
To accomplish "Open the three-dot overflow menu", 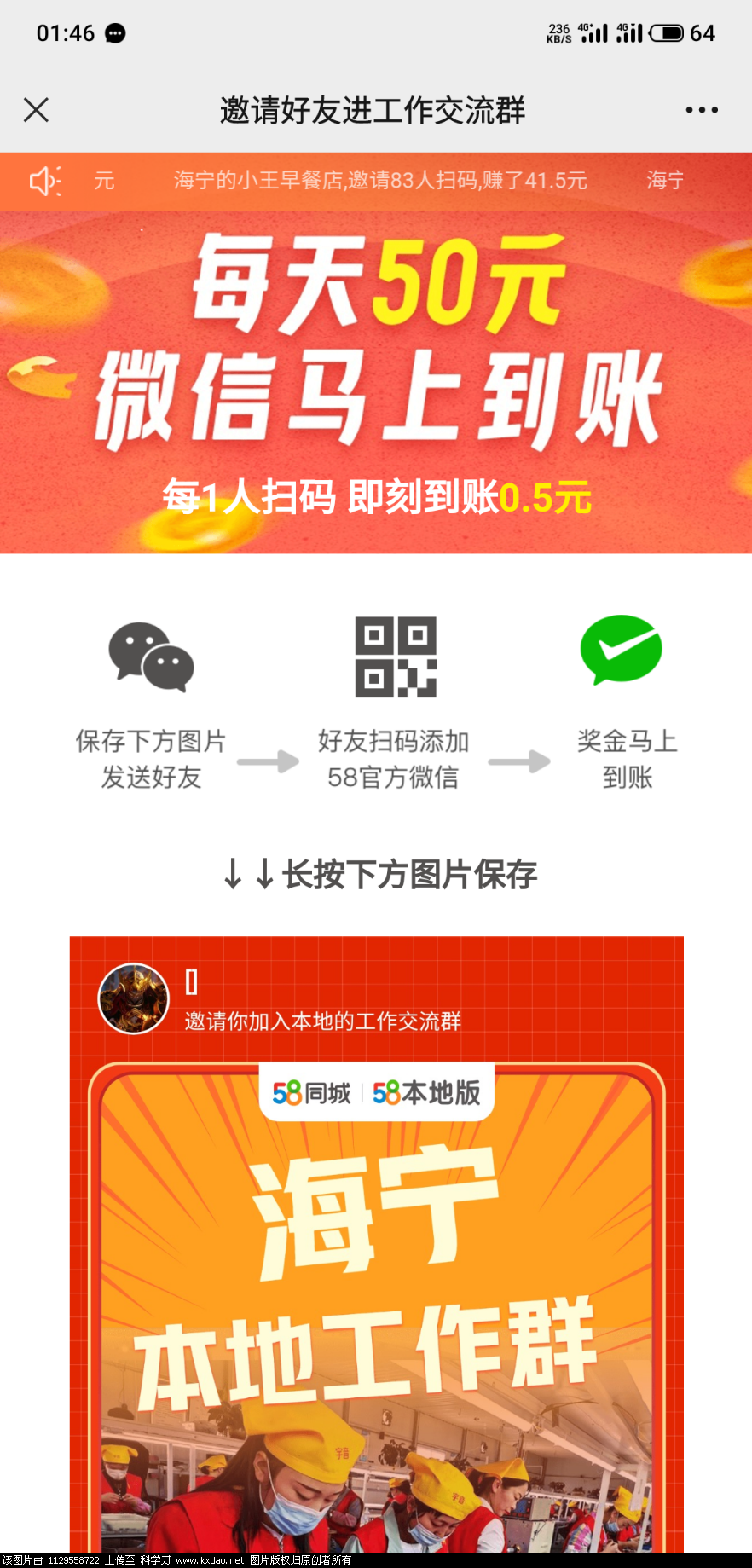I will pos(701,110).
